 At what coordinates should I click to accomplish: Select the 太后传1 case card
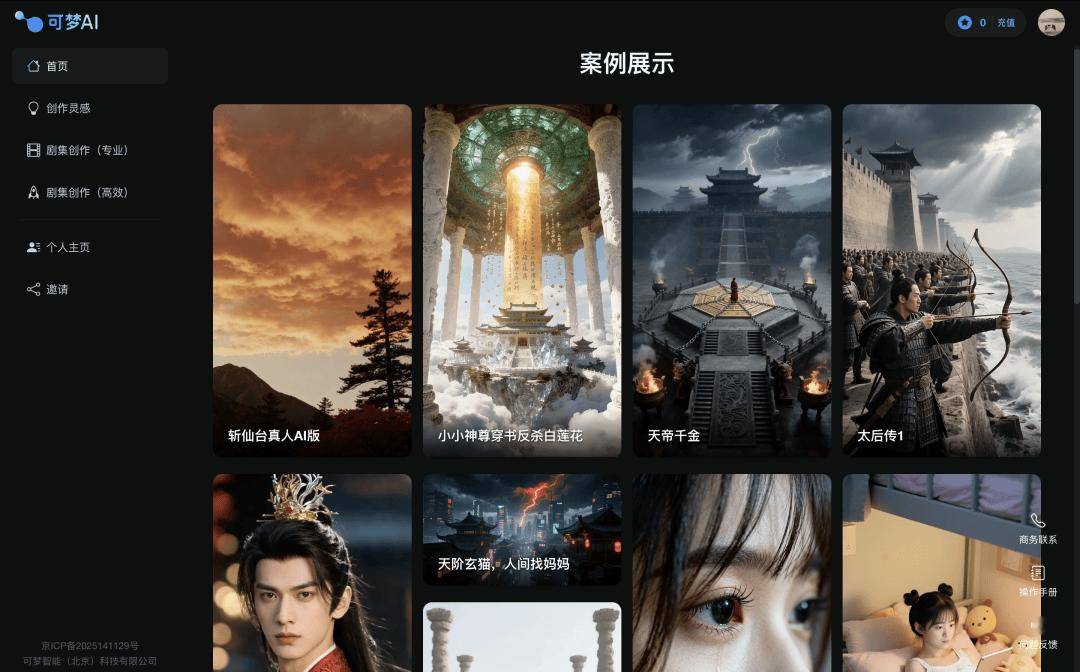(942, 280)
